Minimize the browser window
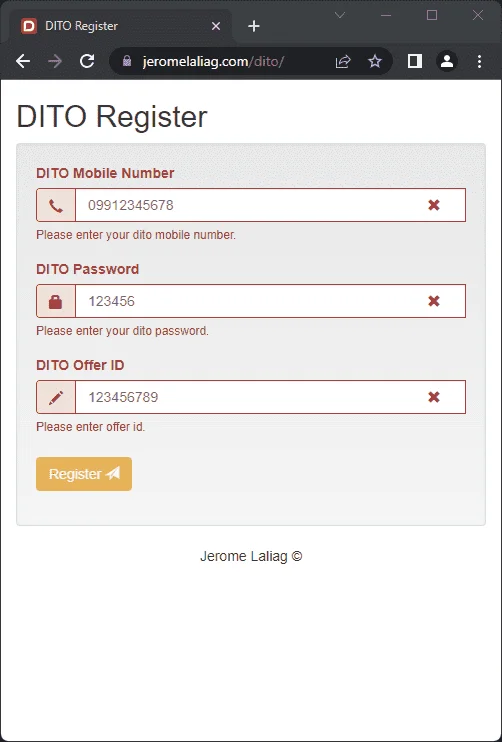Image resolution: width=502 pixels, height=742 pixels. pyautogui.click(x=386, y=15)
